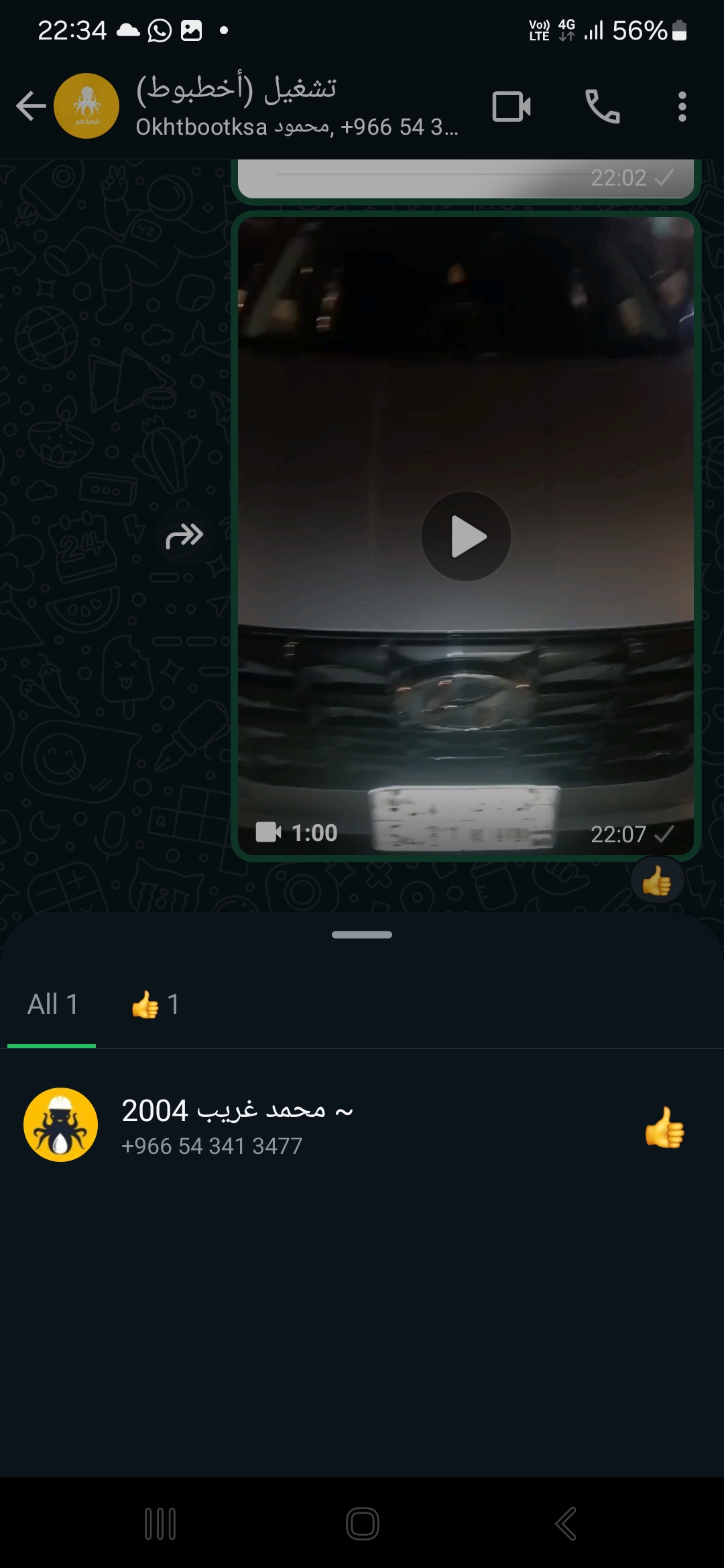Forward the video using the double-arrow icon

pos(184,536)
